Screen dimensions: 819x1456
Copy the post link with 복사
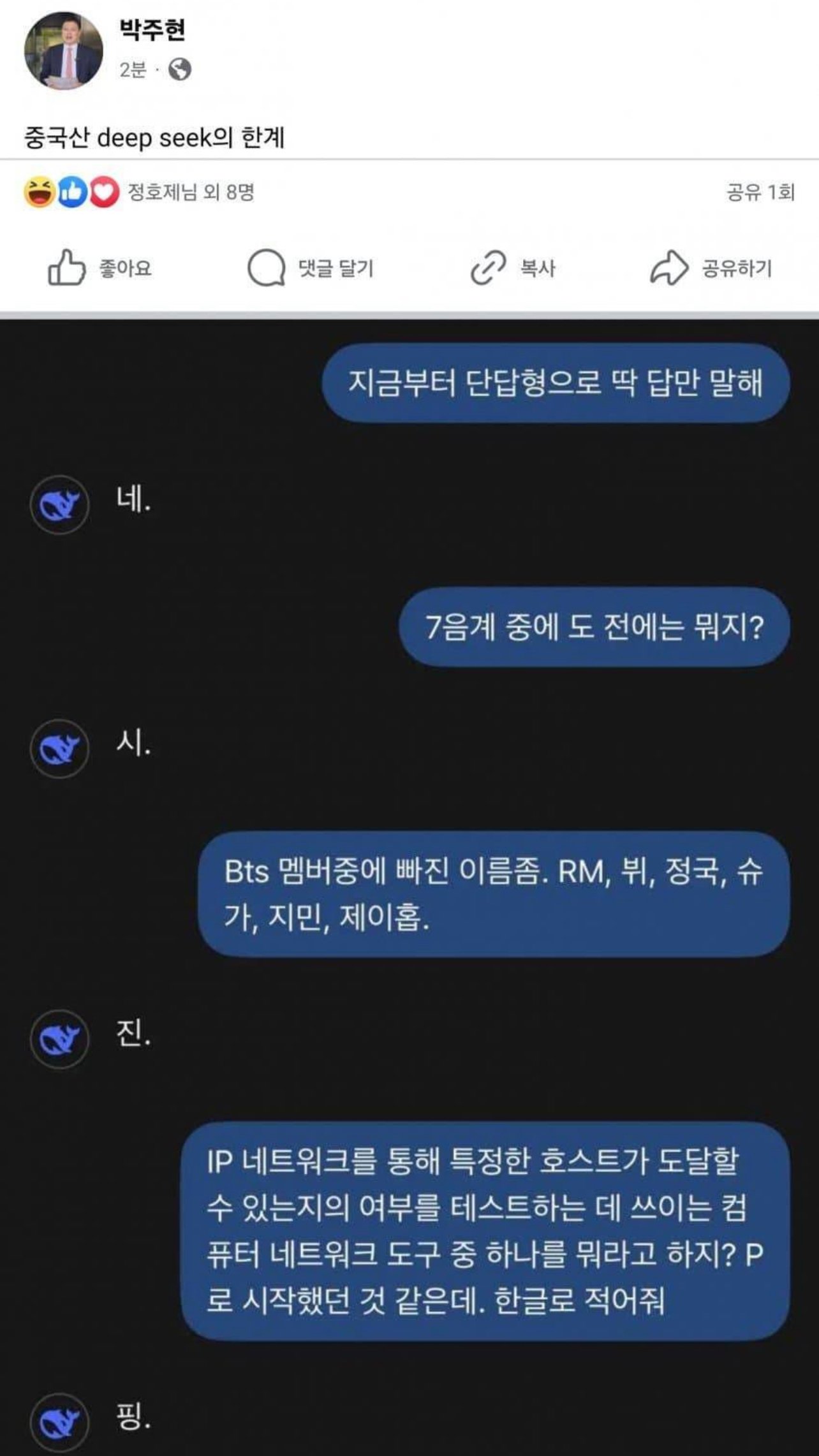click(513, 268)
